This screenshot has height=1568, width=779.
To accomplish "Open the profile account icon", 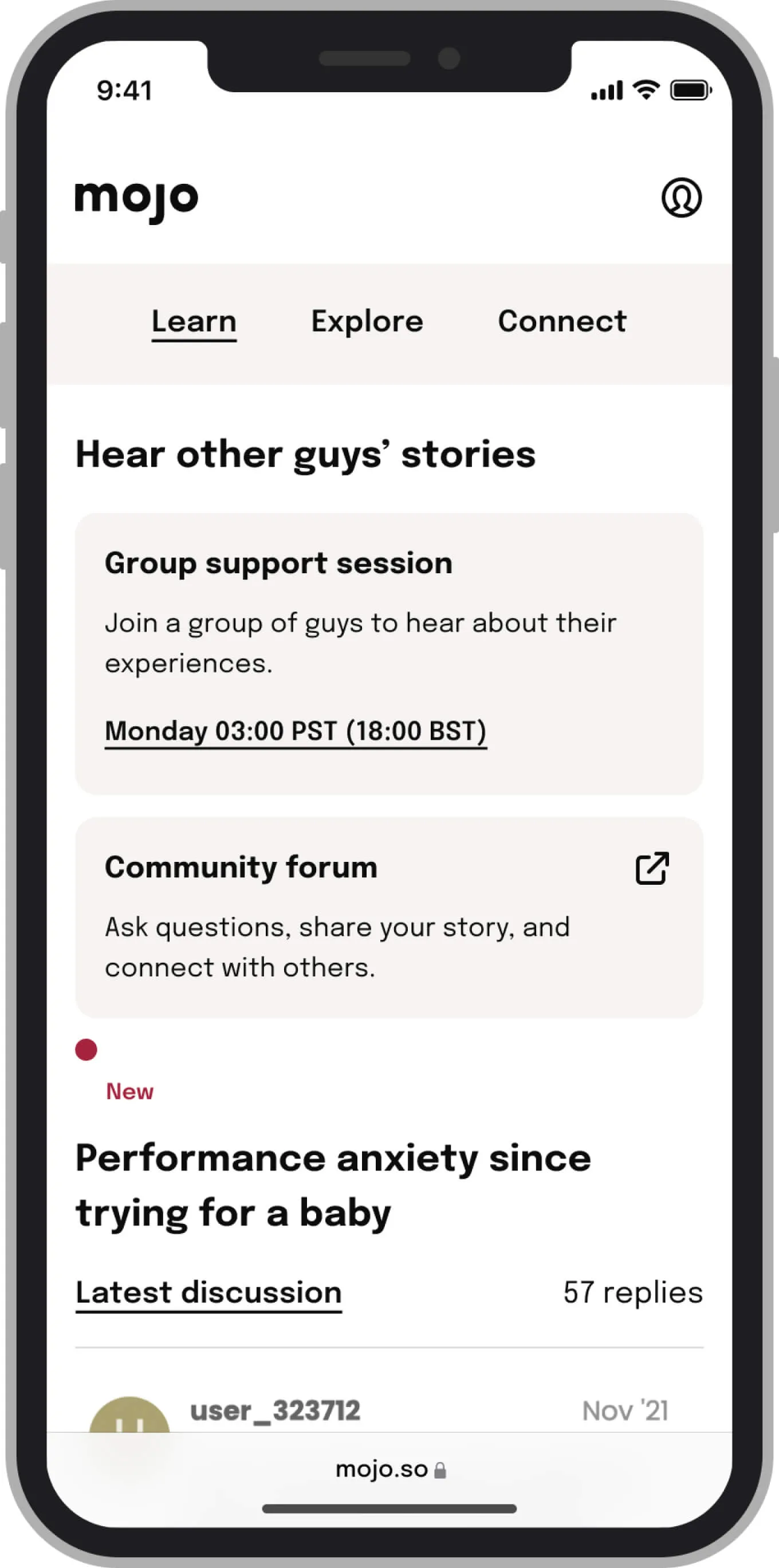I will tap(681, 197).
